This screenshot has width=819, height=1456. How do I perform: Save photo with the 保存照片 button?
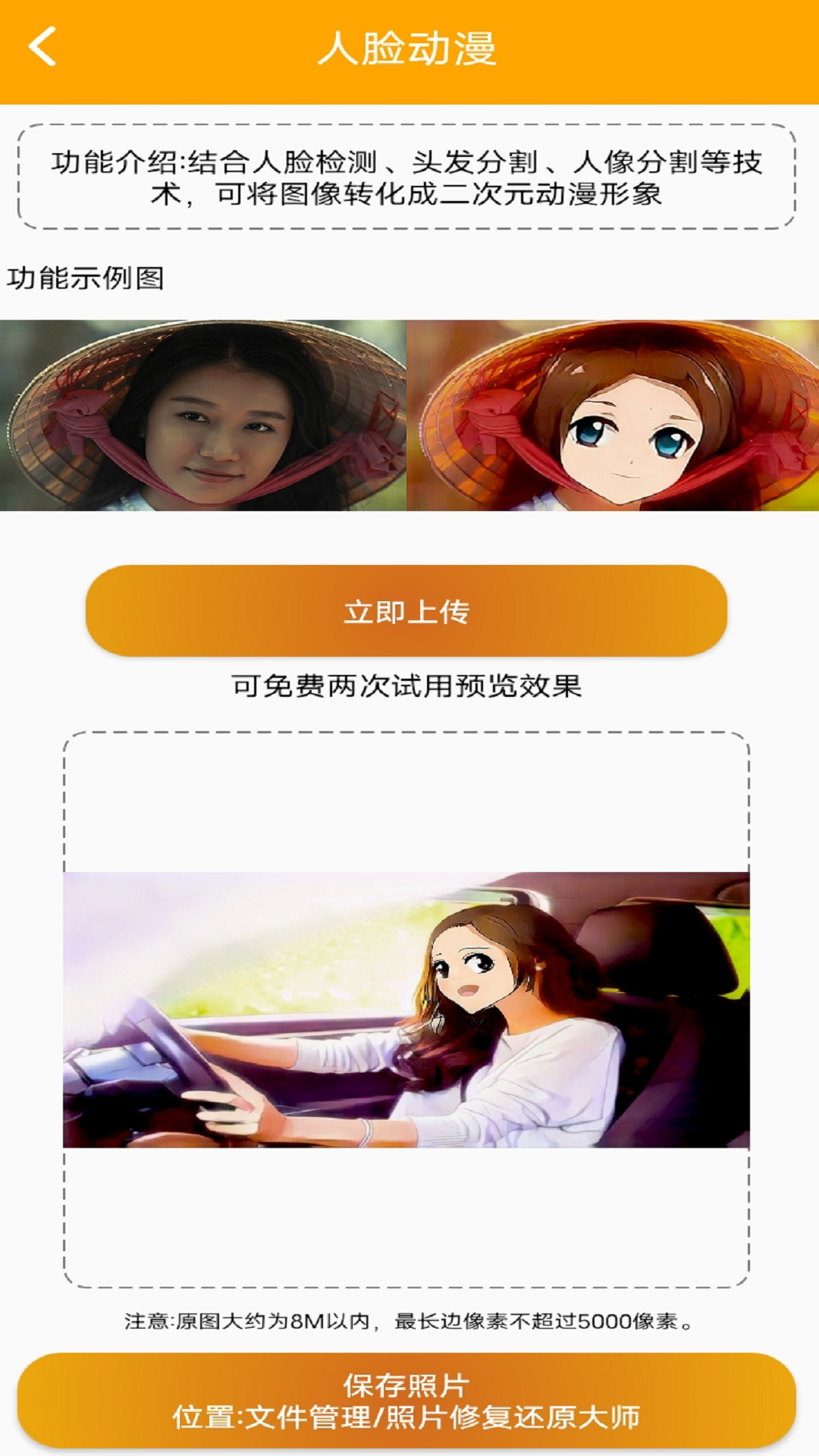pos(406,1401)
